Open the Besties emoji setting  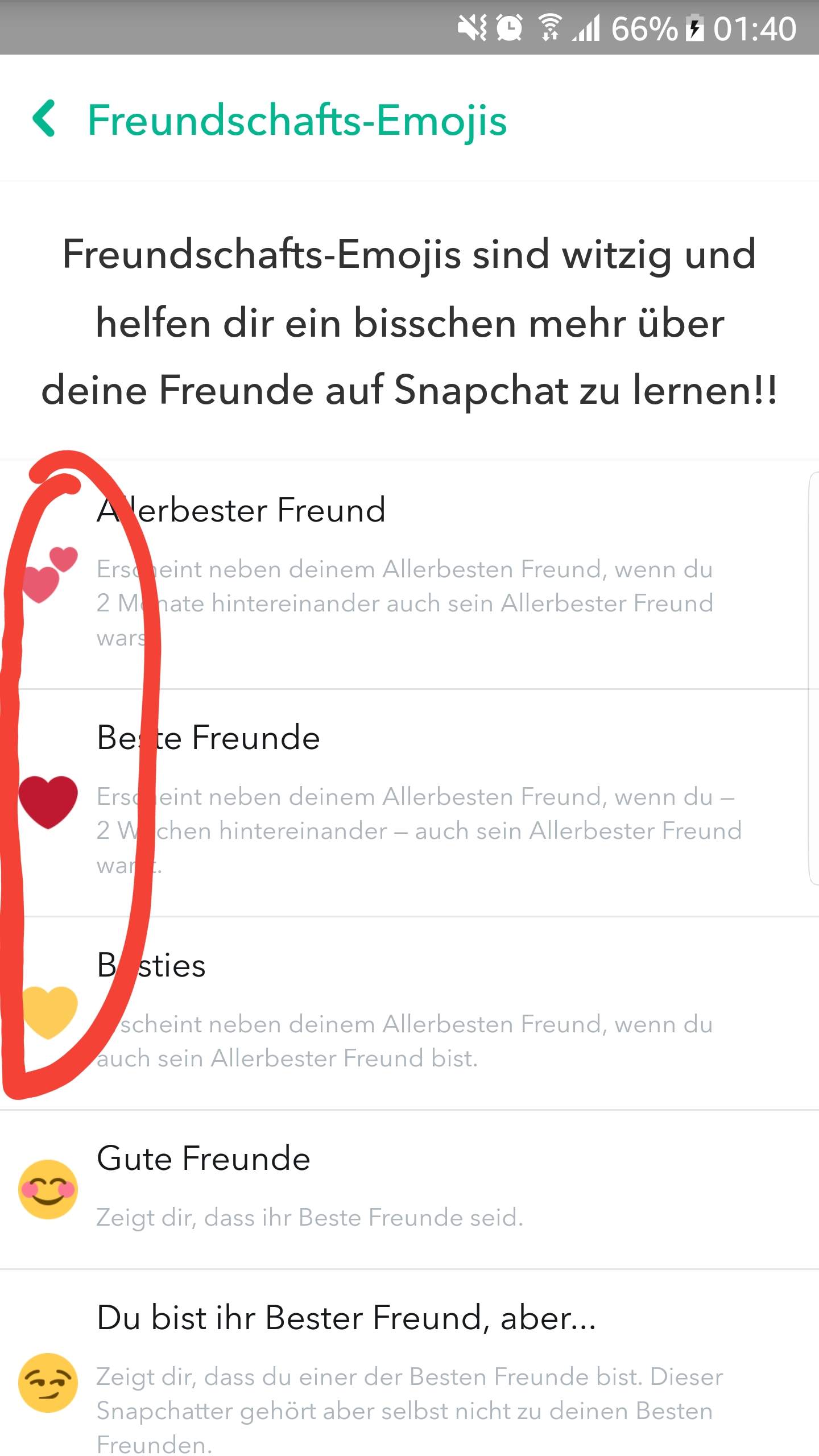[409, 1012]
